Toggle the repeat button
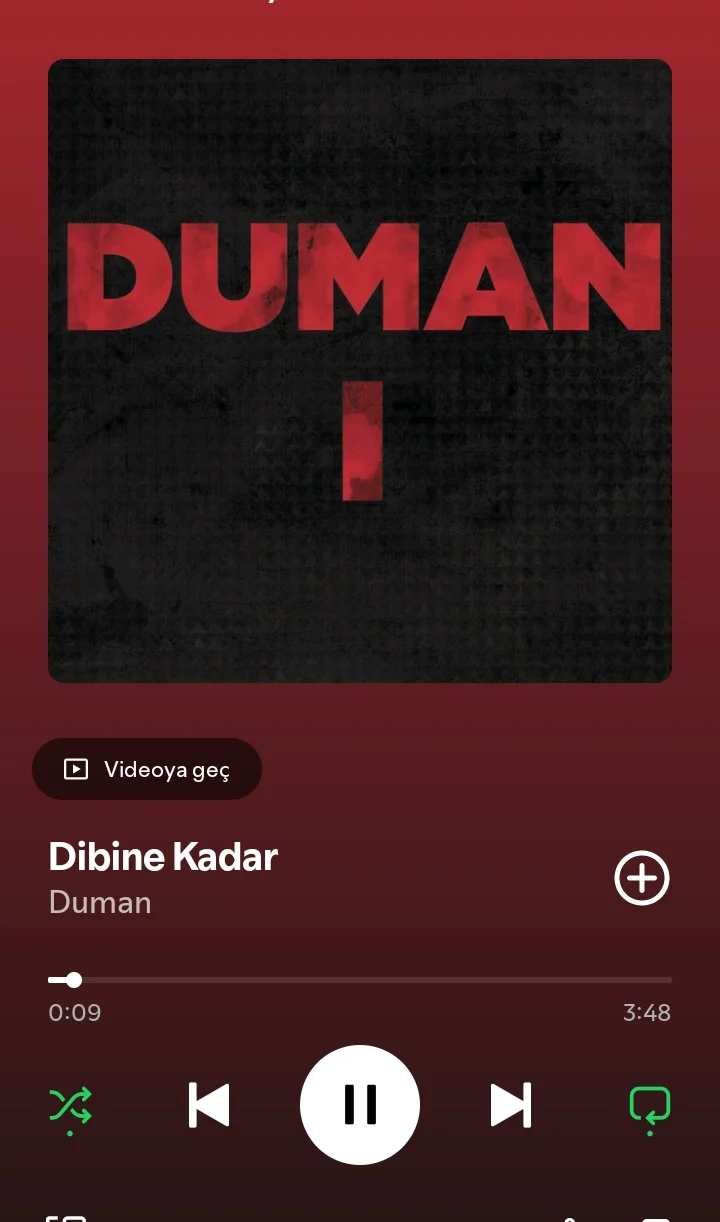 (x=649, y=1105)
